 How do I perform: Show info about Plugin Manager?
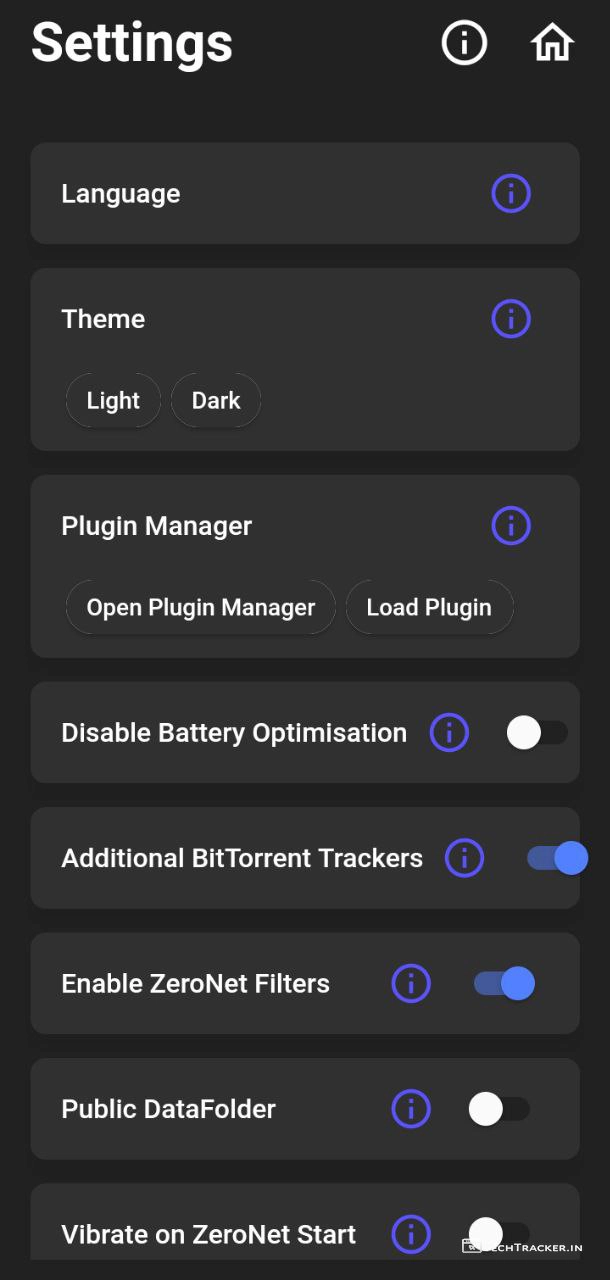[x=511, y=525]
